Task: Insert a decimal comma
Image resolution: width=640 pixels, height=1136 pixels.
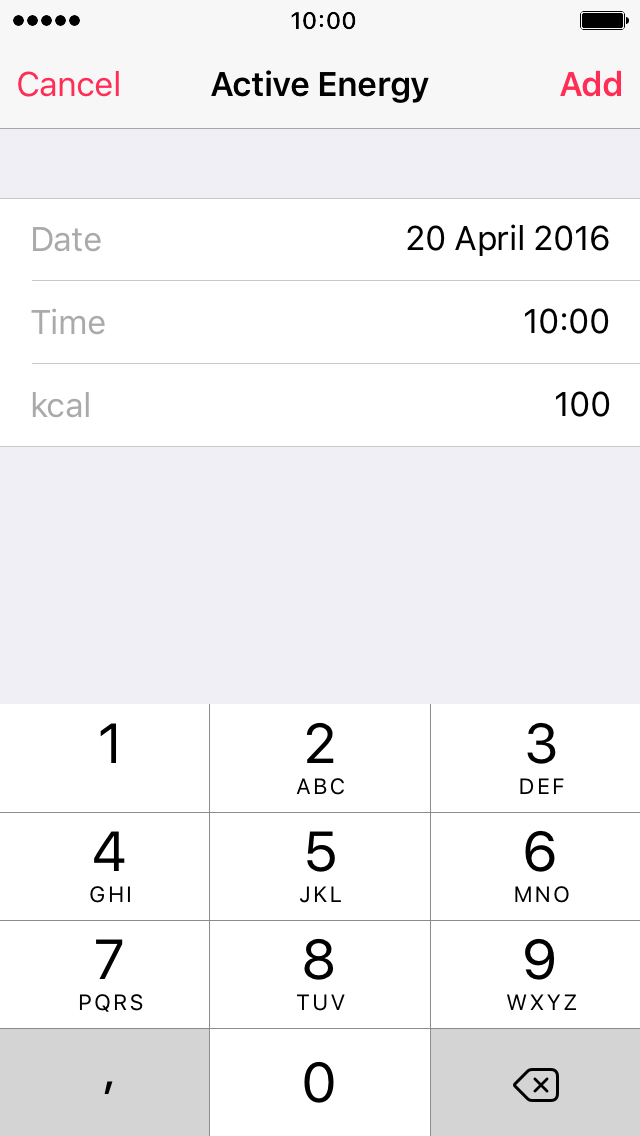Action: pyautogui.click(x=104, y=1082)
